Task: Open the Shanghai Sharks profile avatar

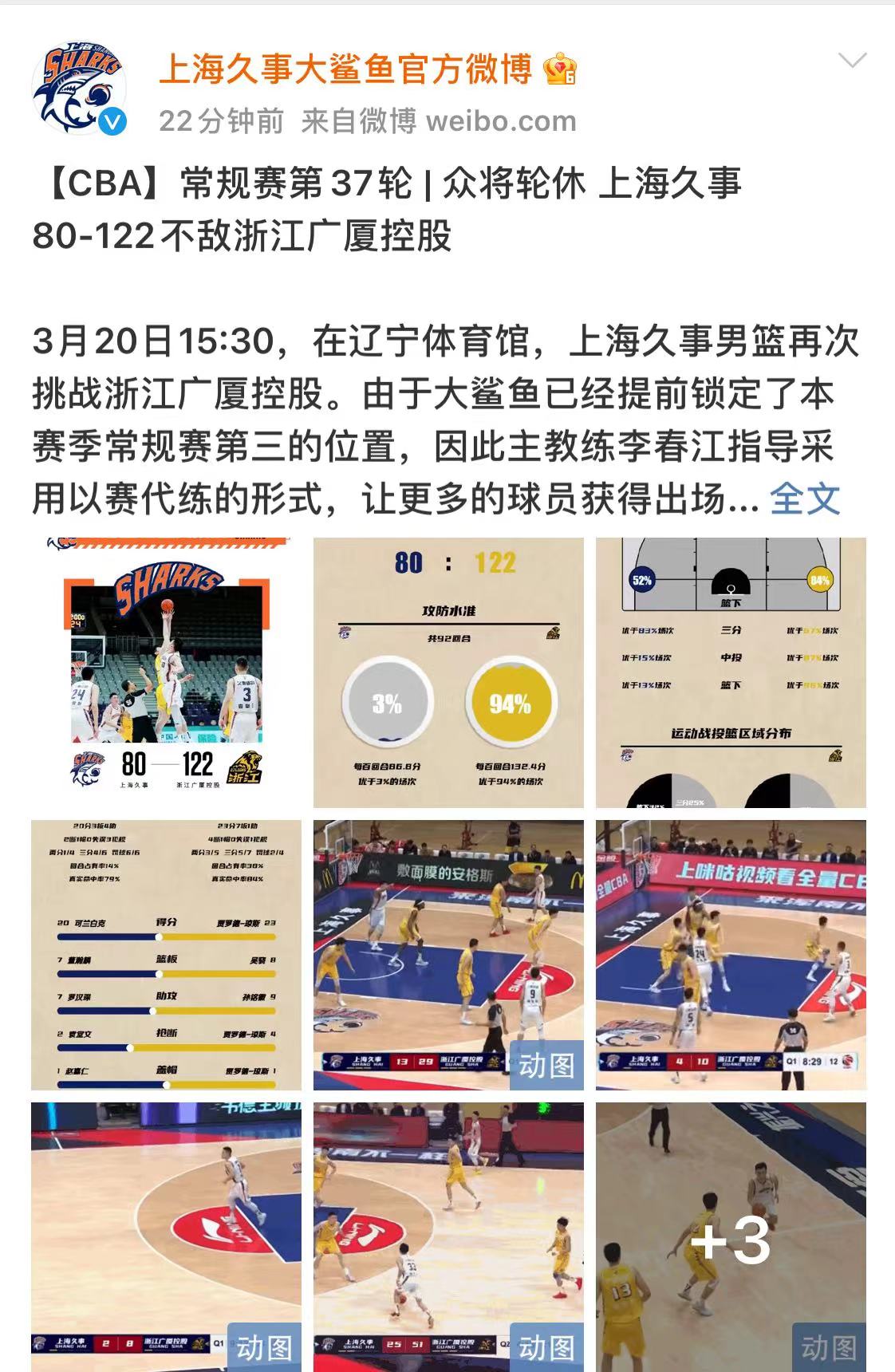Action: (x=79, y=89)
